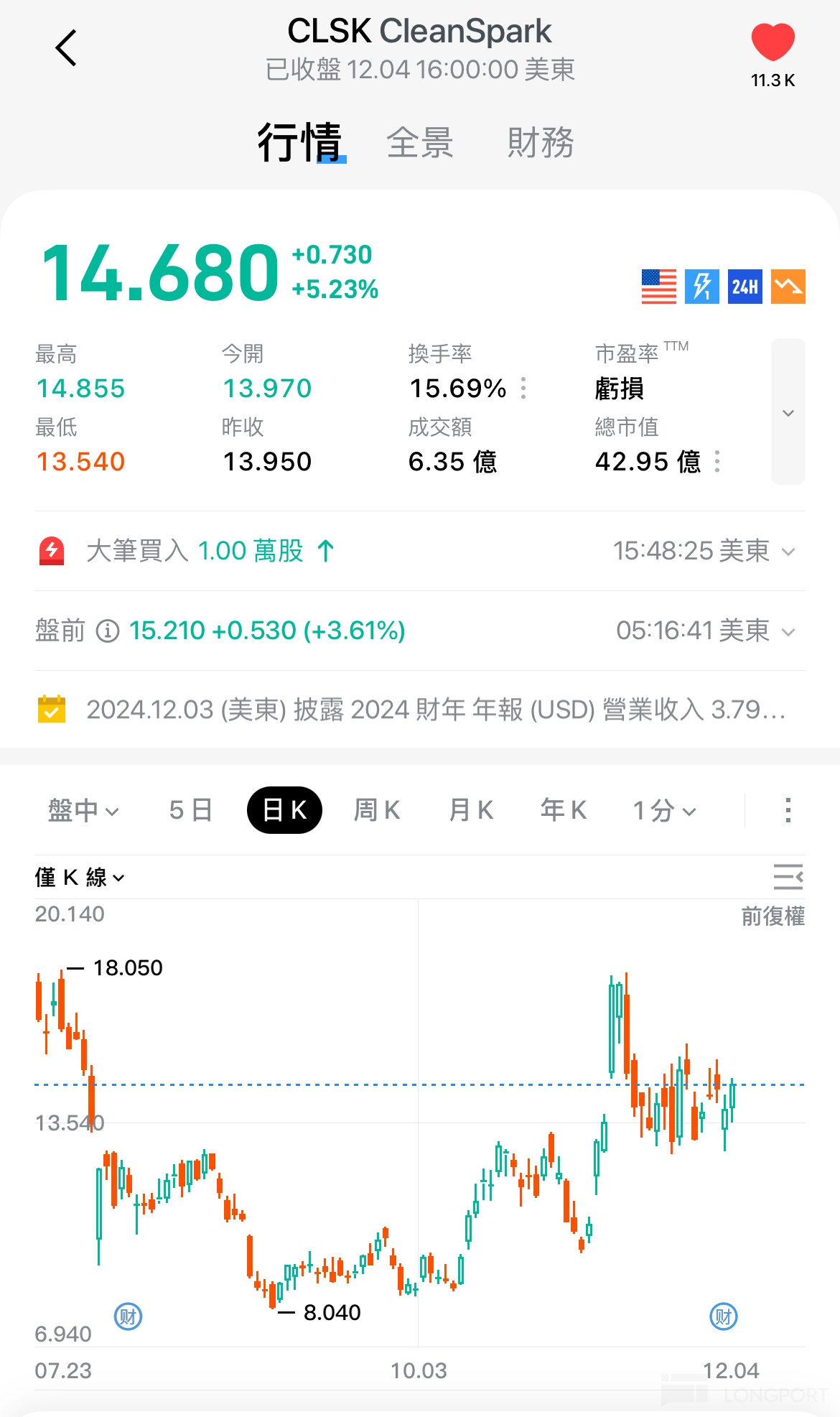Select the 5日 chart view
The width and height of the screenshot is (840, 1417).
[x=190, y=810]
